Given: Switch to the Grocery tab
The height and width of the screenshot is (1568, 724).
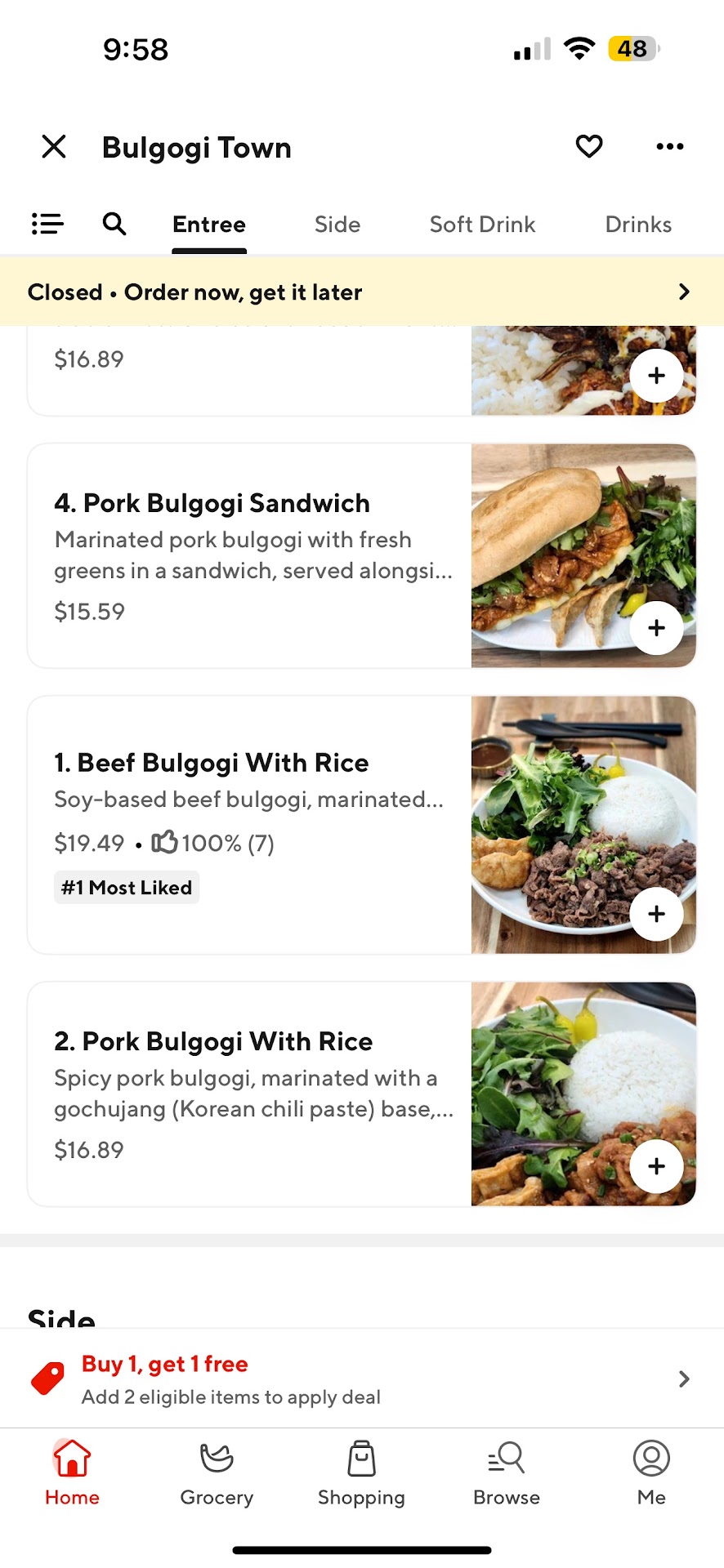Looking at the screenshot, I should 217,1472.
